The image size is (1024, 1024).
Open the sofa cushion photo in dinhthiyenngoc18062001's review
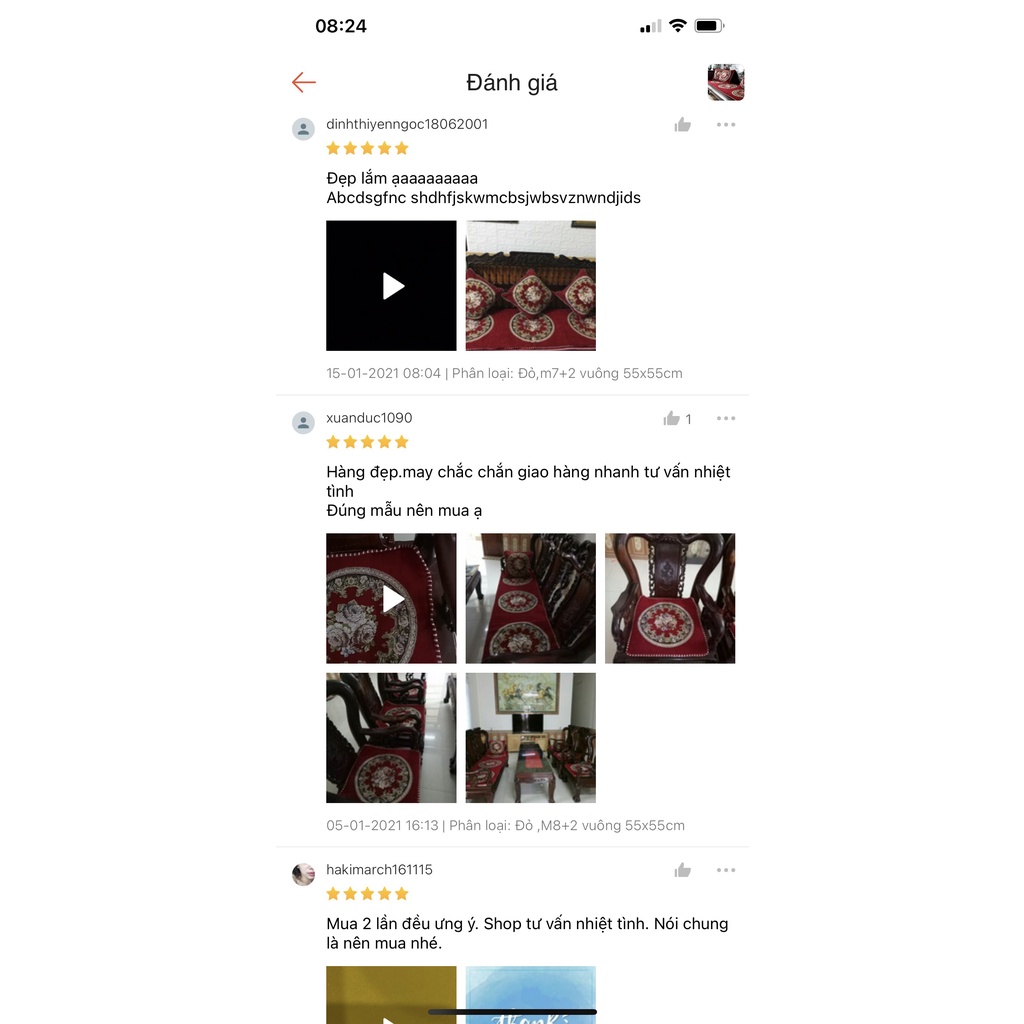coord(530,285)
